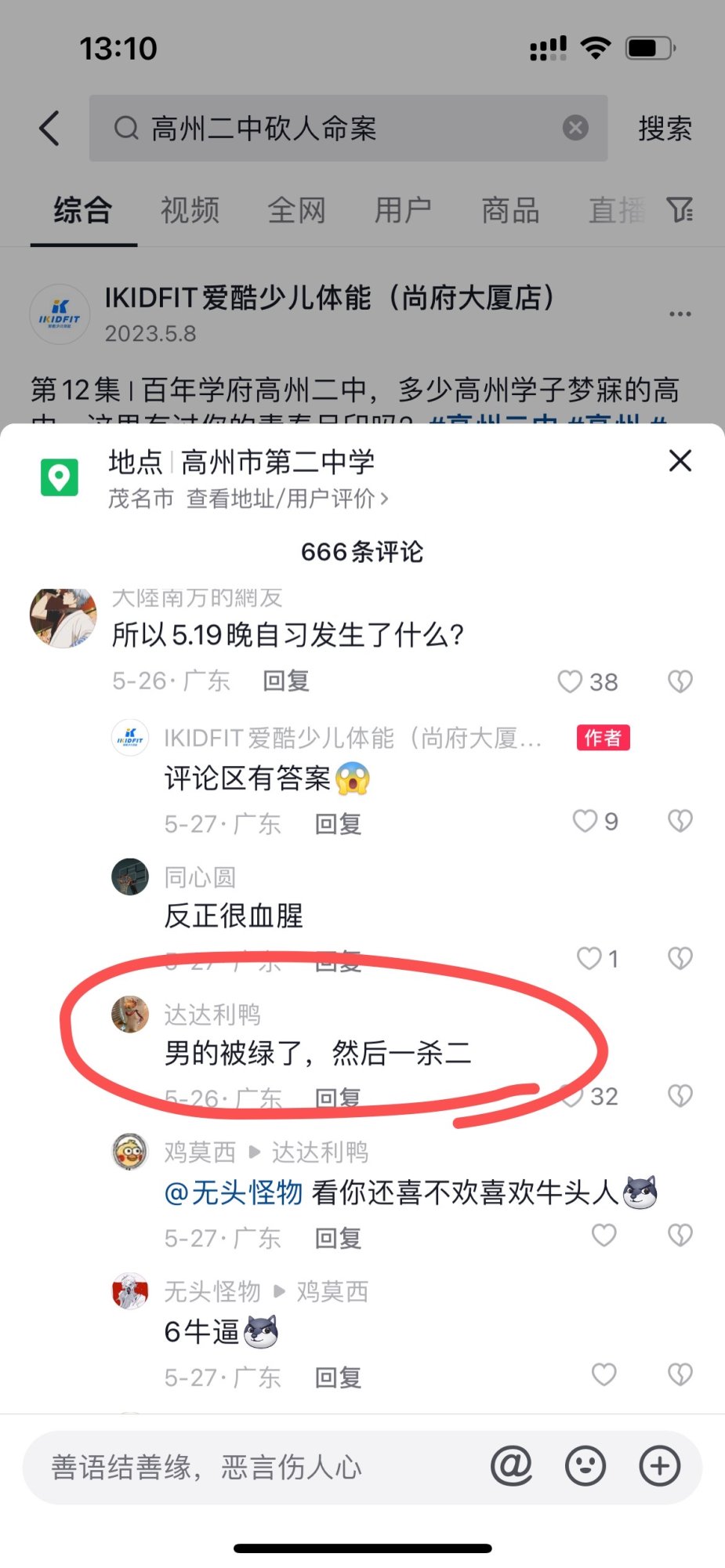
Task: Like 达达利鸭's comment with 32 likes
Action: (572, 1096)
